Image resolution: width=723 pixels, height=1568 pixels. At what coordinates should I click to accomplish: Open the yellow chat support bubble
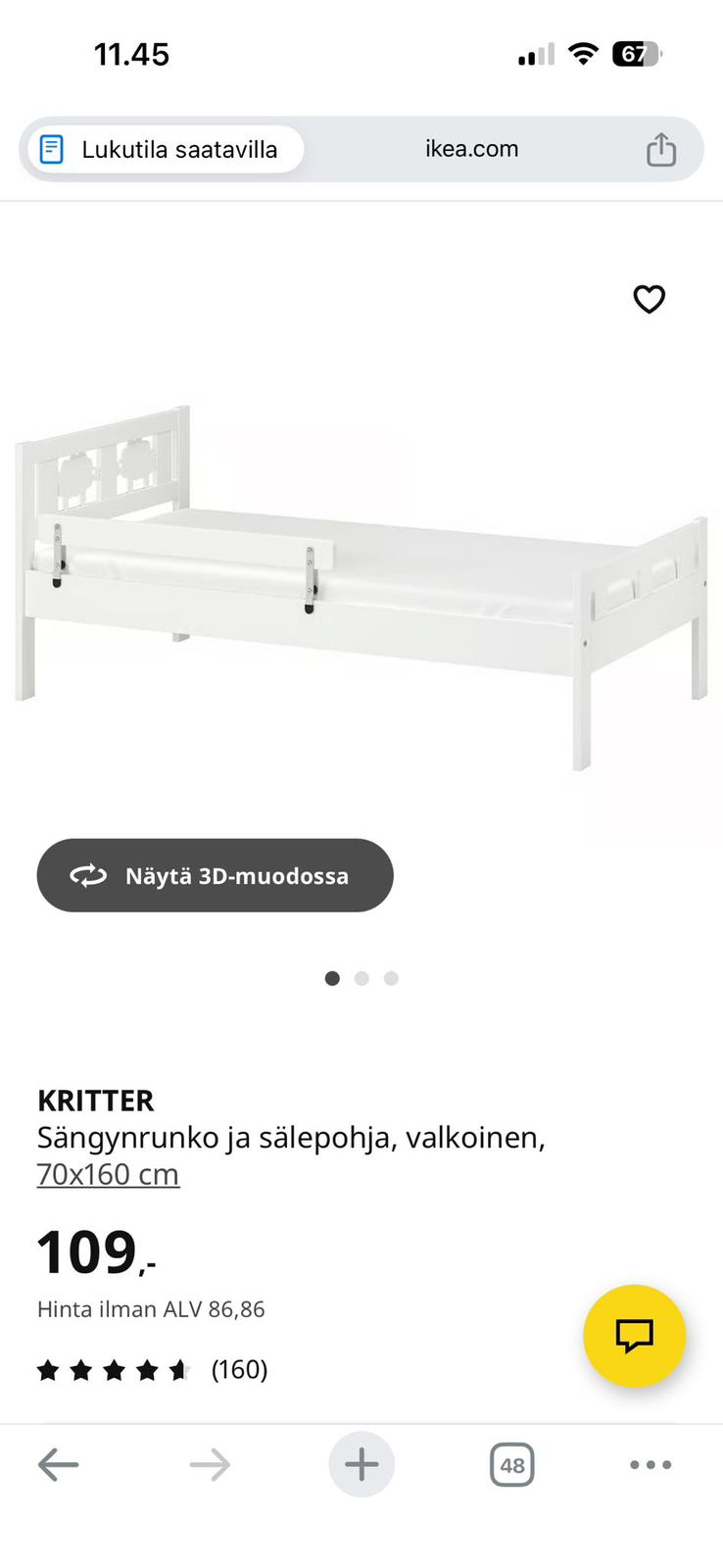click(634, 1336)
